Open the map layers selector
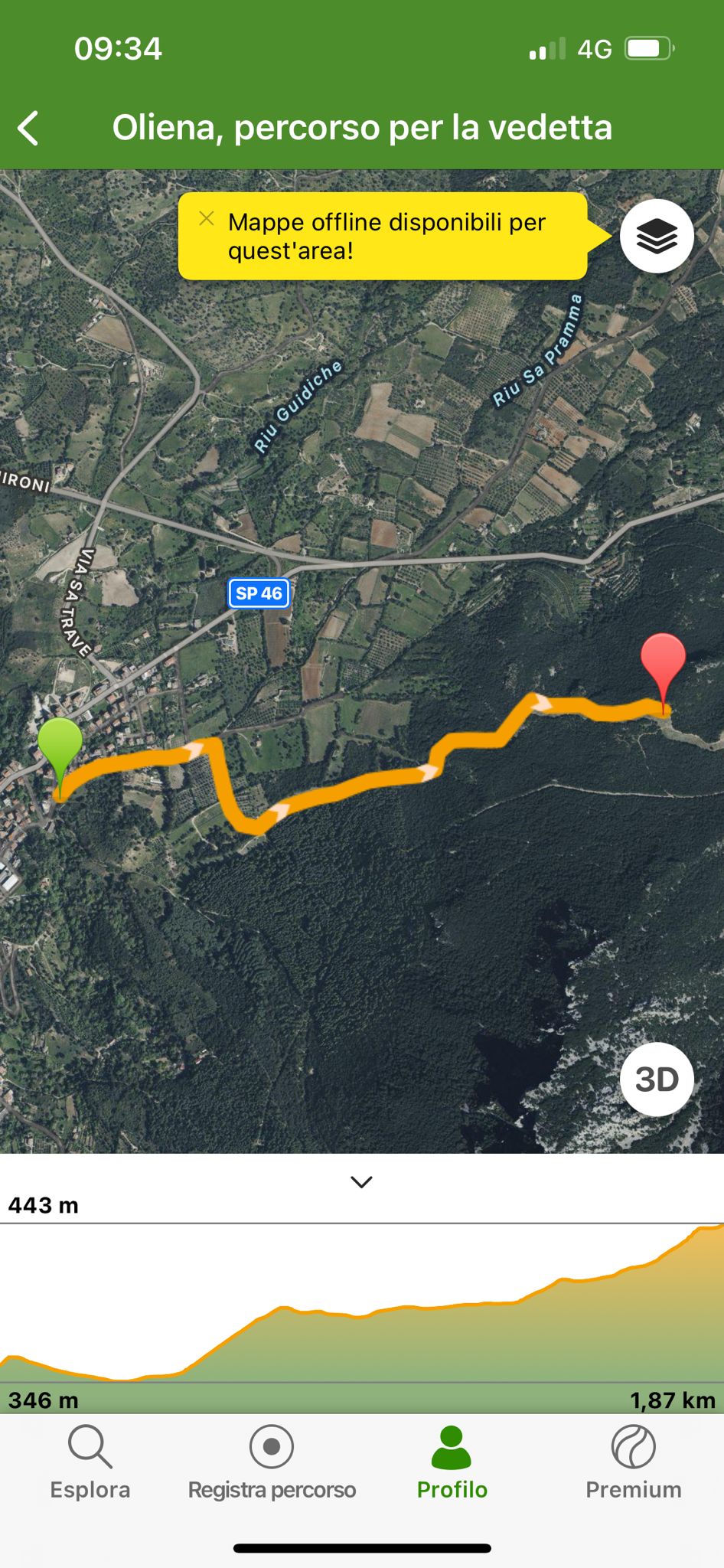Viewport: 724px width, 1568px height. pyautogui.click(x=657, y=236)
